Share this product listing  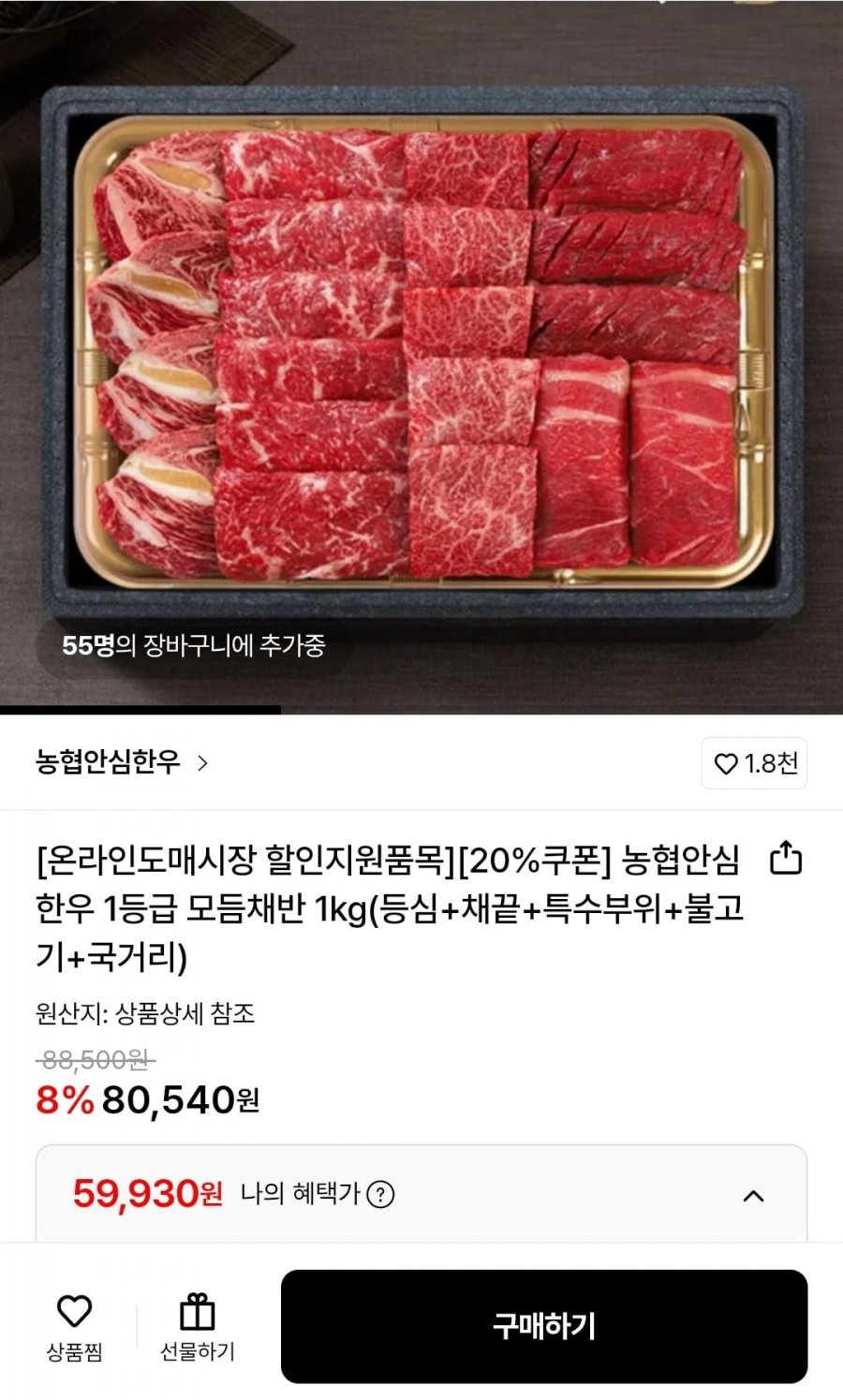tap(786, 858)
